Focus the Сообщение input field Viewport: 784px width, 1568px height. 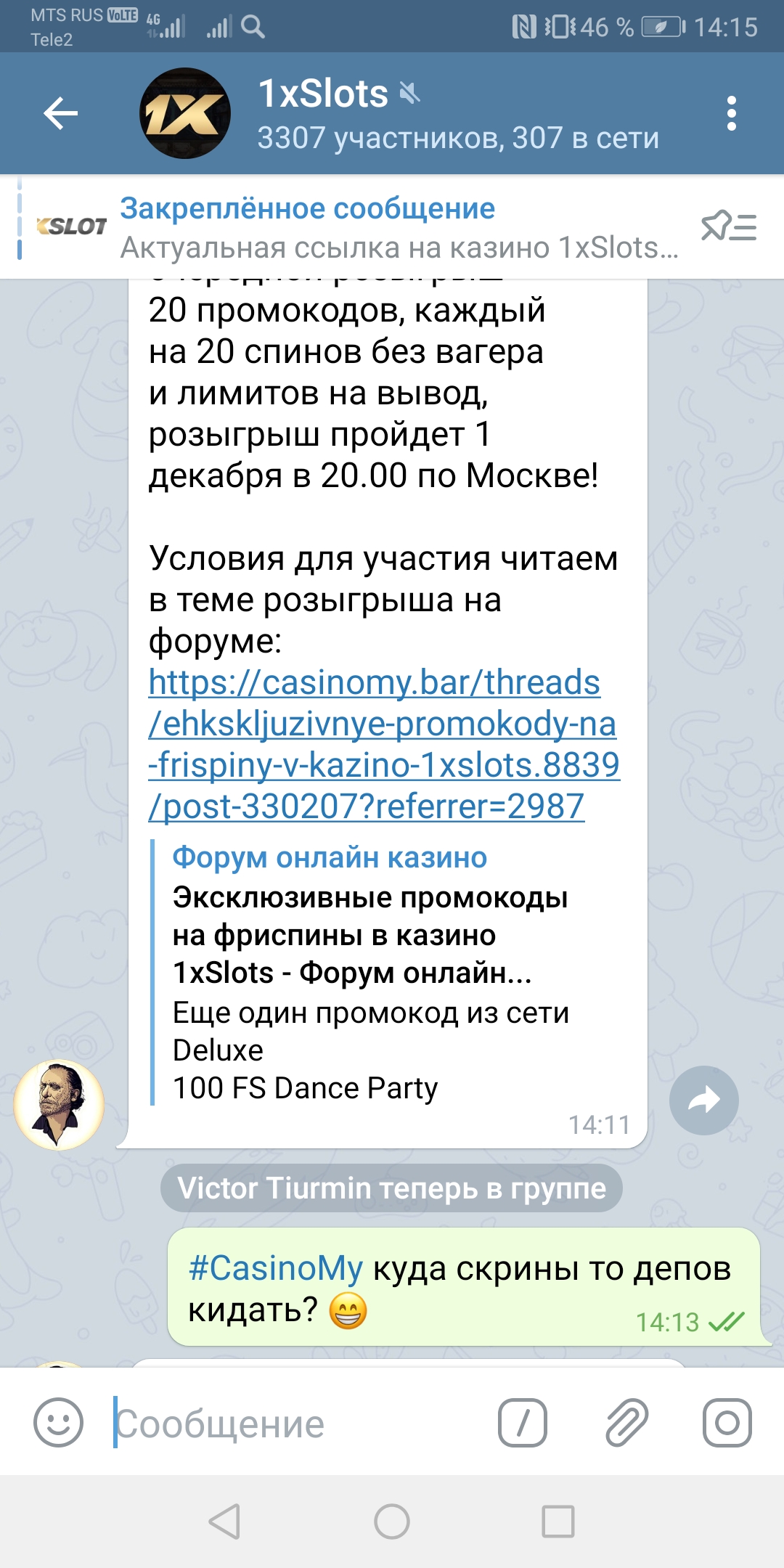click(290, 1424)
